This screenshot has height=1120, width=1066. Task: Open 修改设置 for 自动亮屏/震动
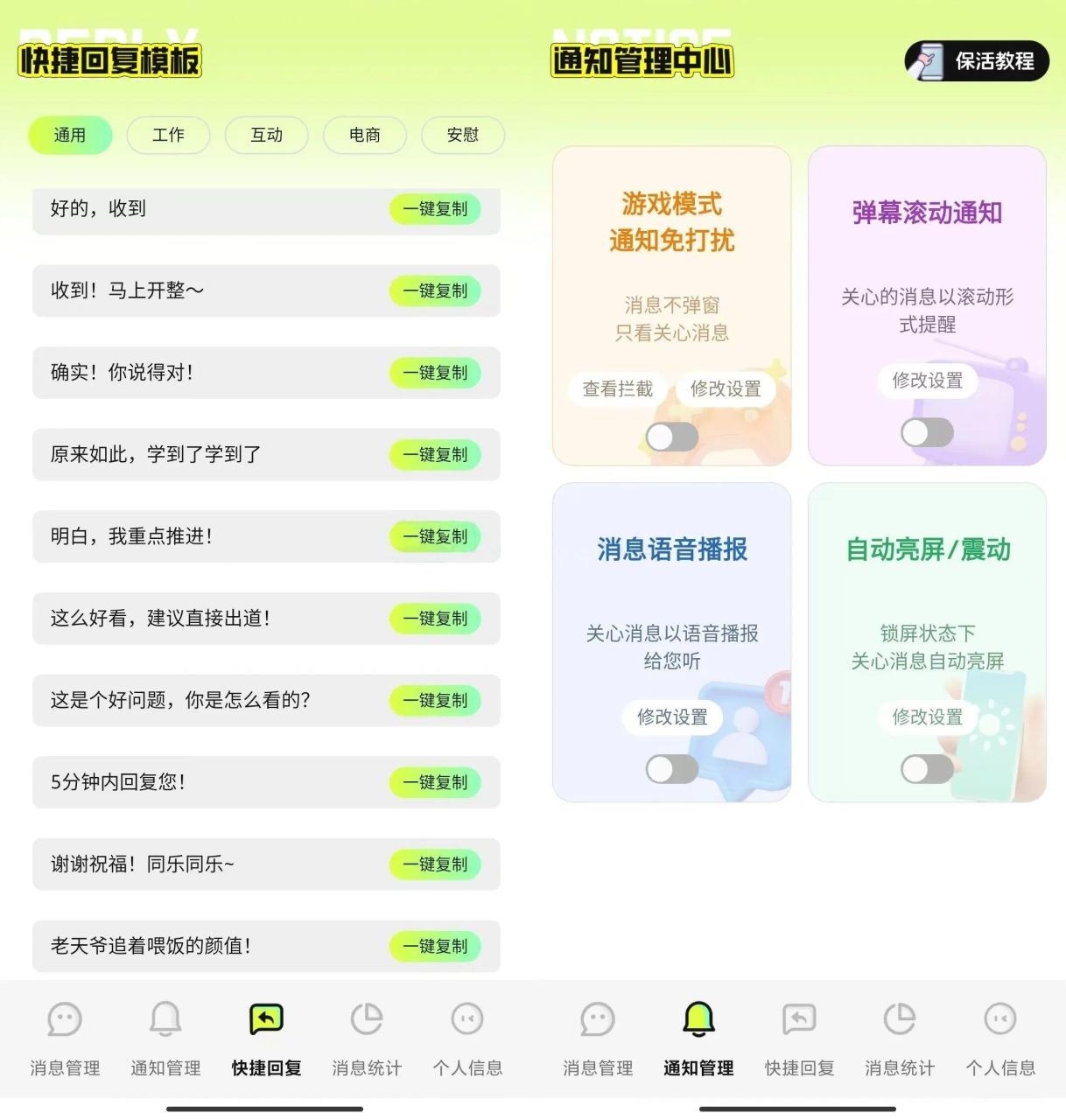(x=927, y=717)
